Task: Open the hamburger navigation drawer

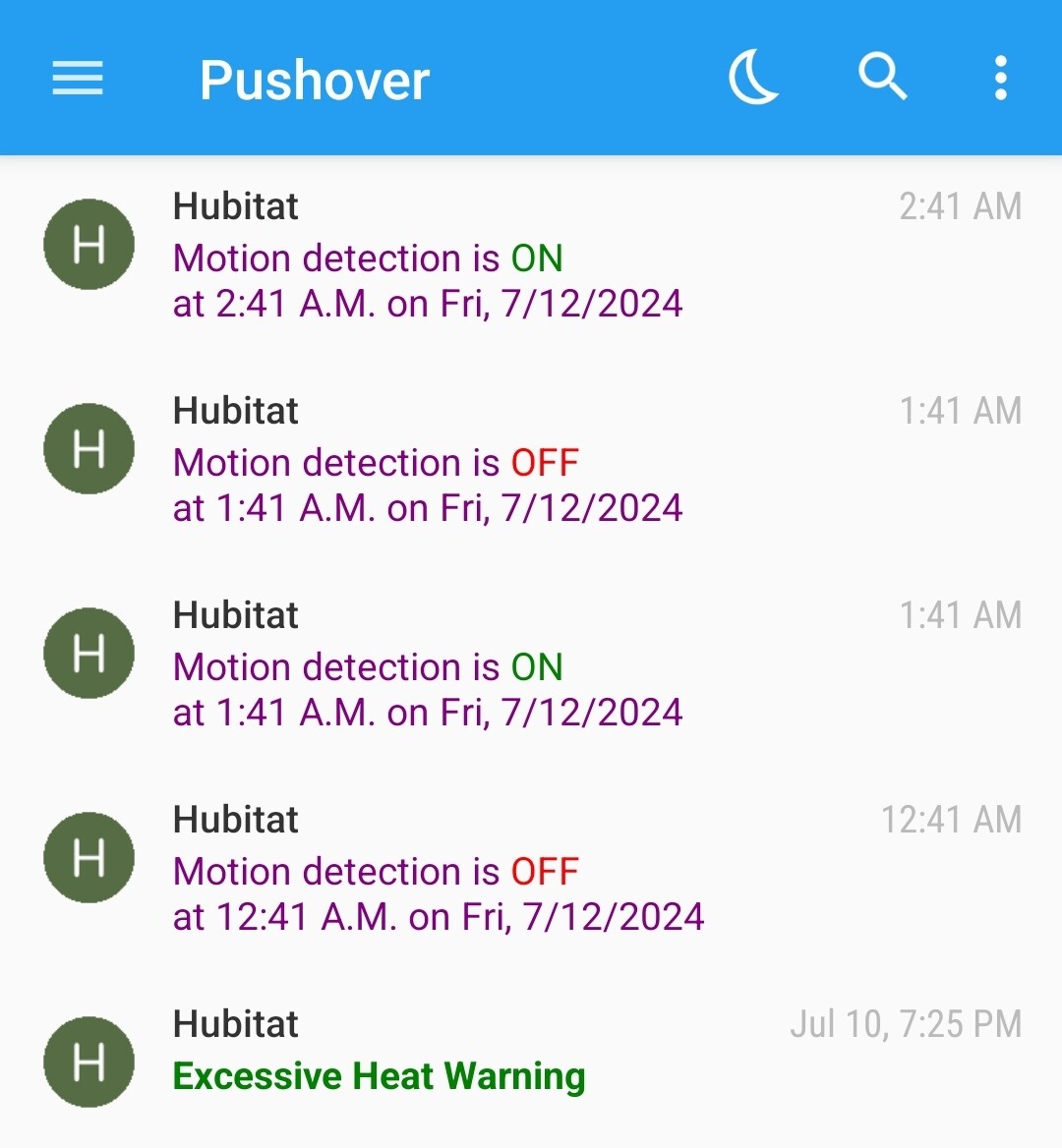Action: [x=78, y=78]
